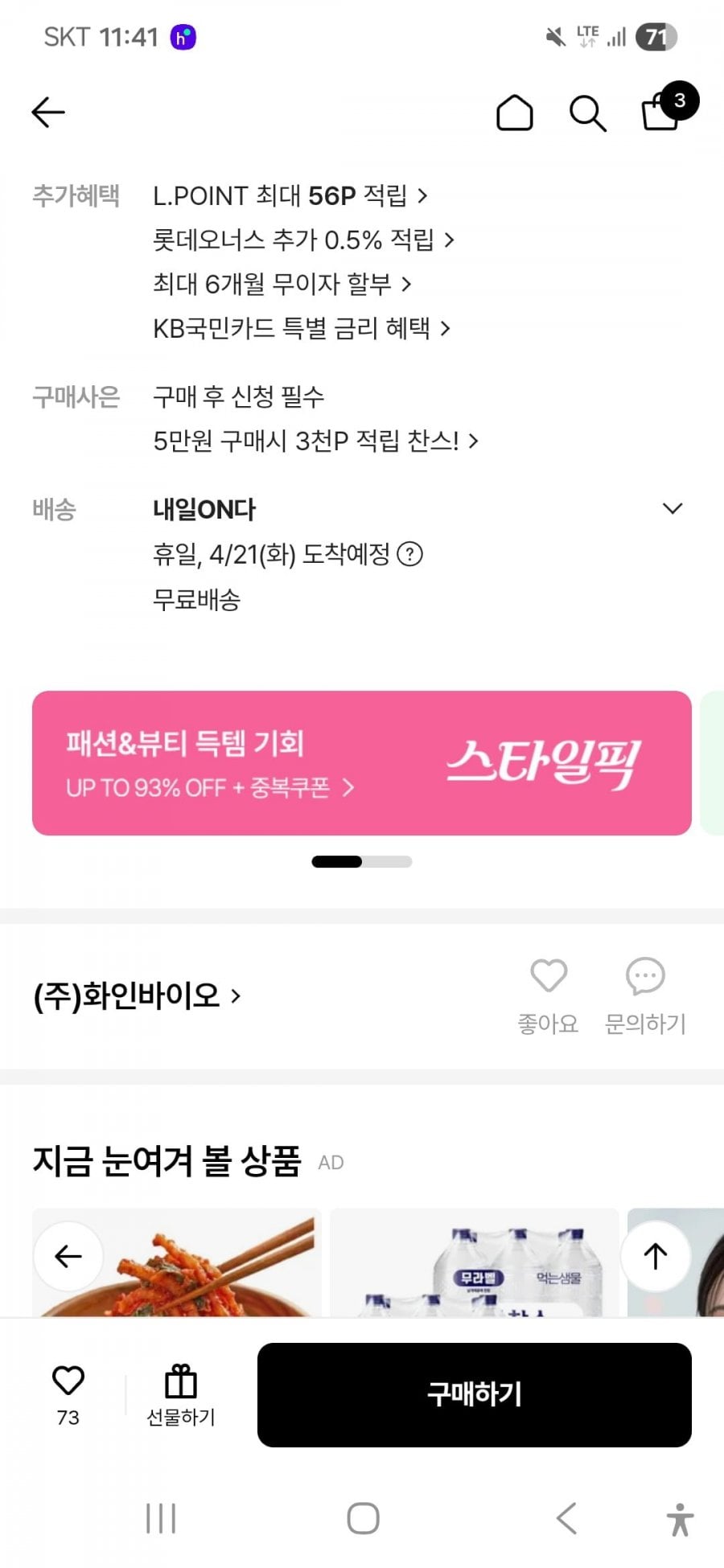Open the home icon in the top bar
The height and width of the screenshot is (1568, 724).
point(515,113)
